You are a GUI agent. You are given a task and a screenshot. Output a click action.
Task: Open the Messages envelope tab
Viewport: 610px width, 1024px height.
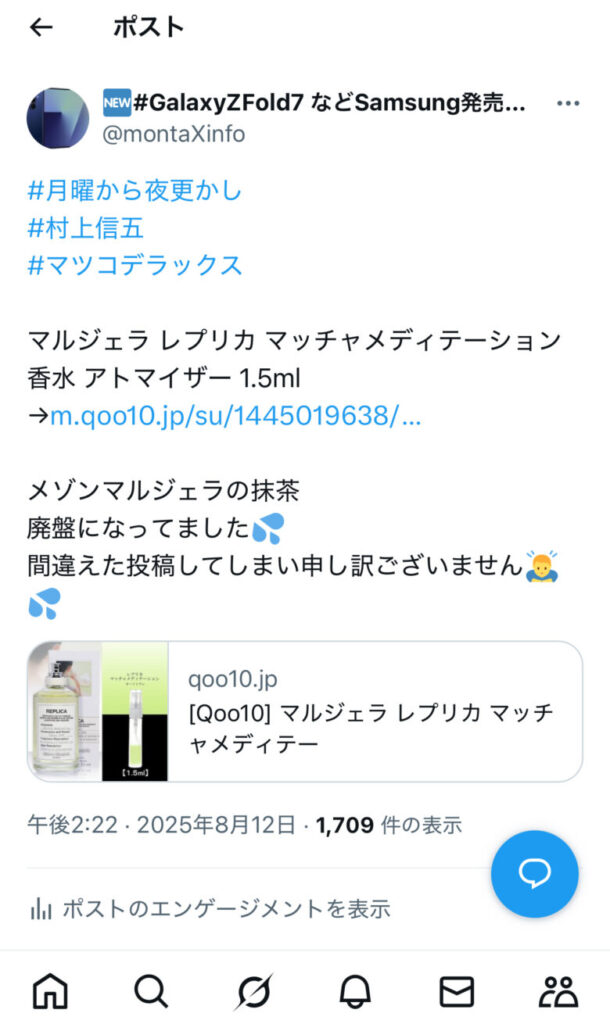click(x=457, y=991)
